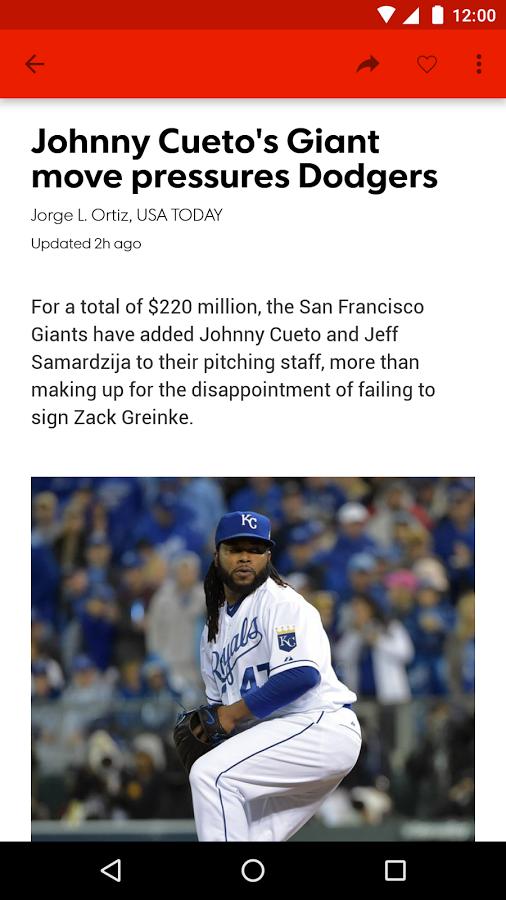Tap the system home button

point(253,870)
